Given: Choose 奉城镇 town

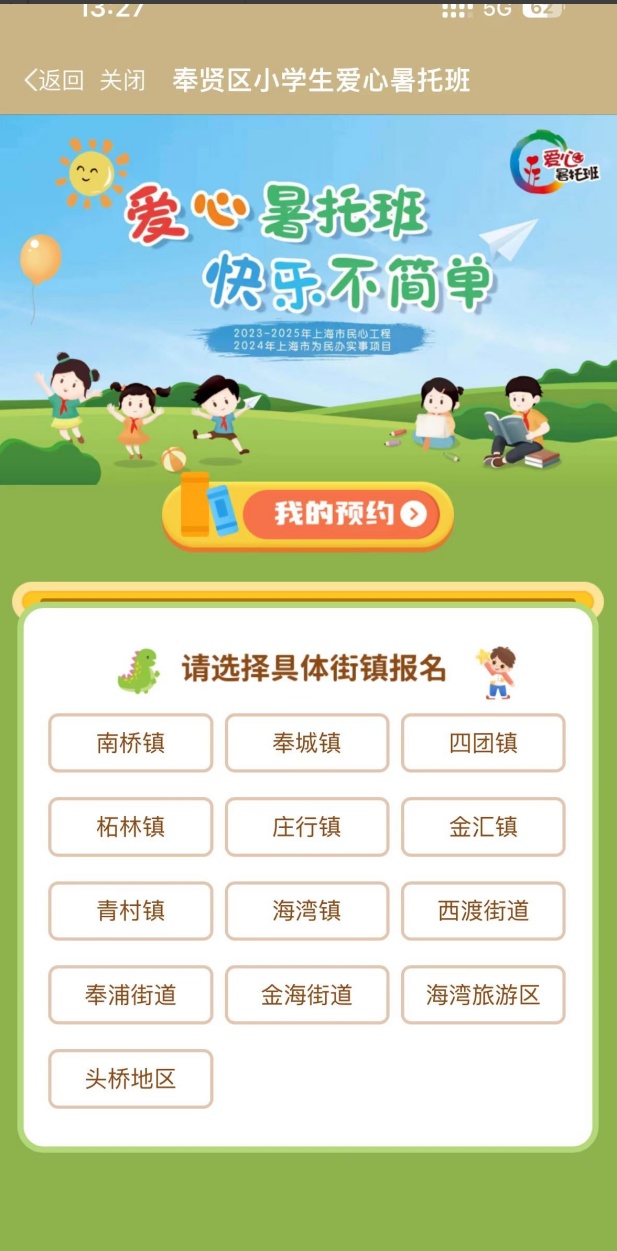Looking at the screenshot, I should (307, 743).
